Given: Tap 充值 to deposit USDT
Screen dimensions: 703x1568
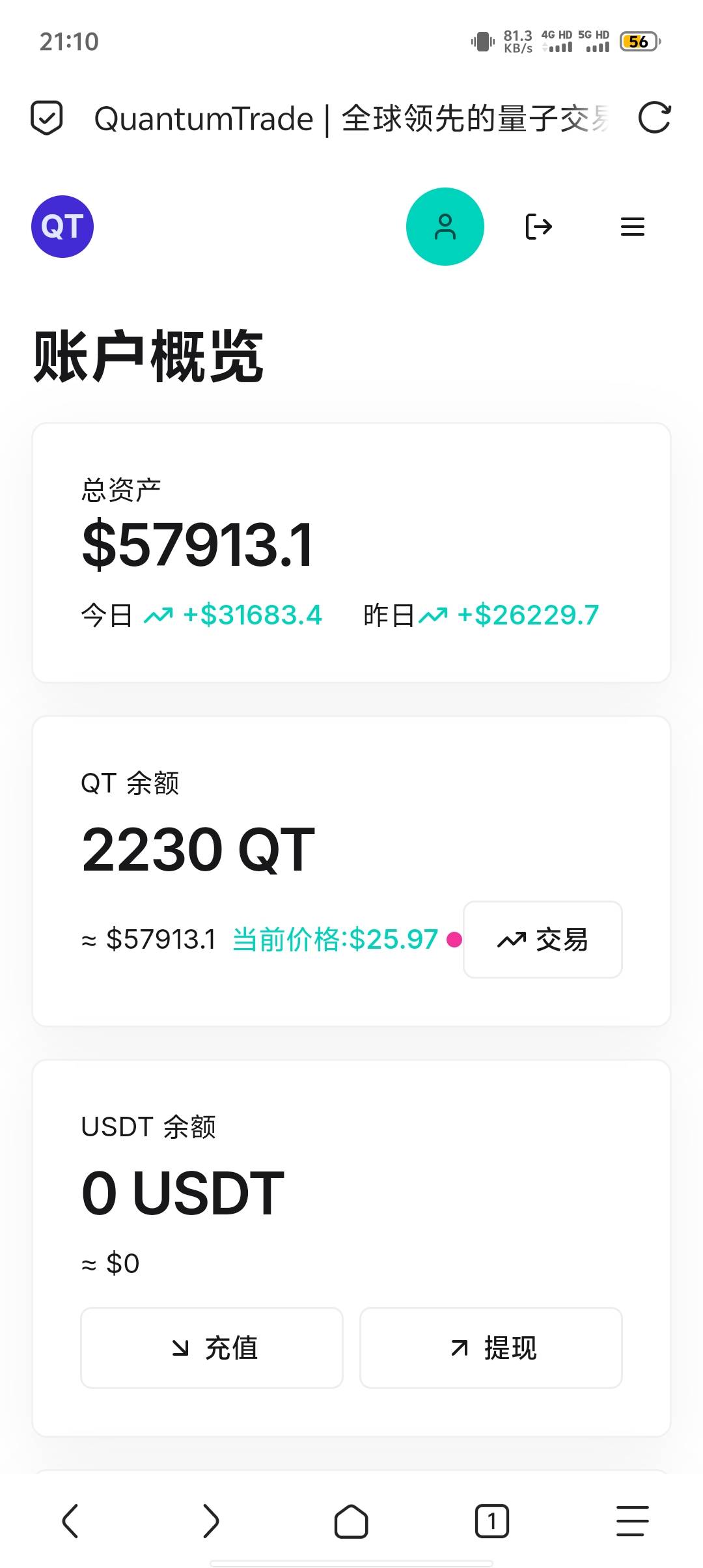Looking at the screenshot, I should coord(212,1348).
